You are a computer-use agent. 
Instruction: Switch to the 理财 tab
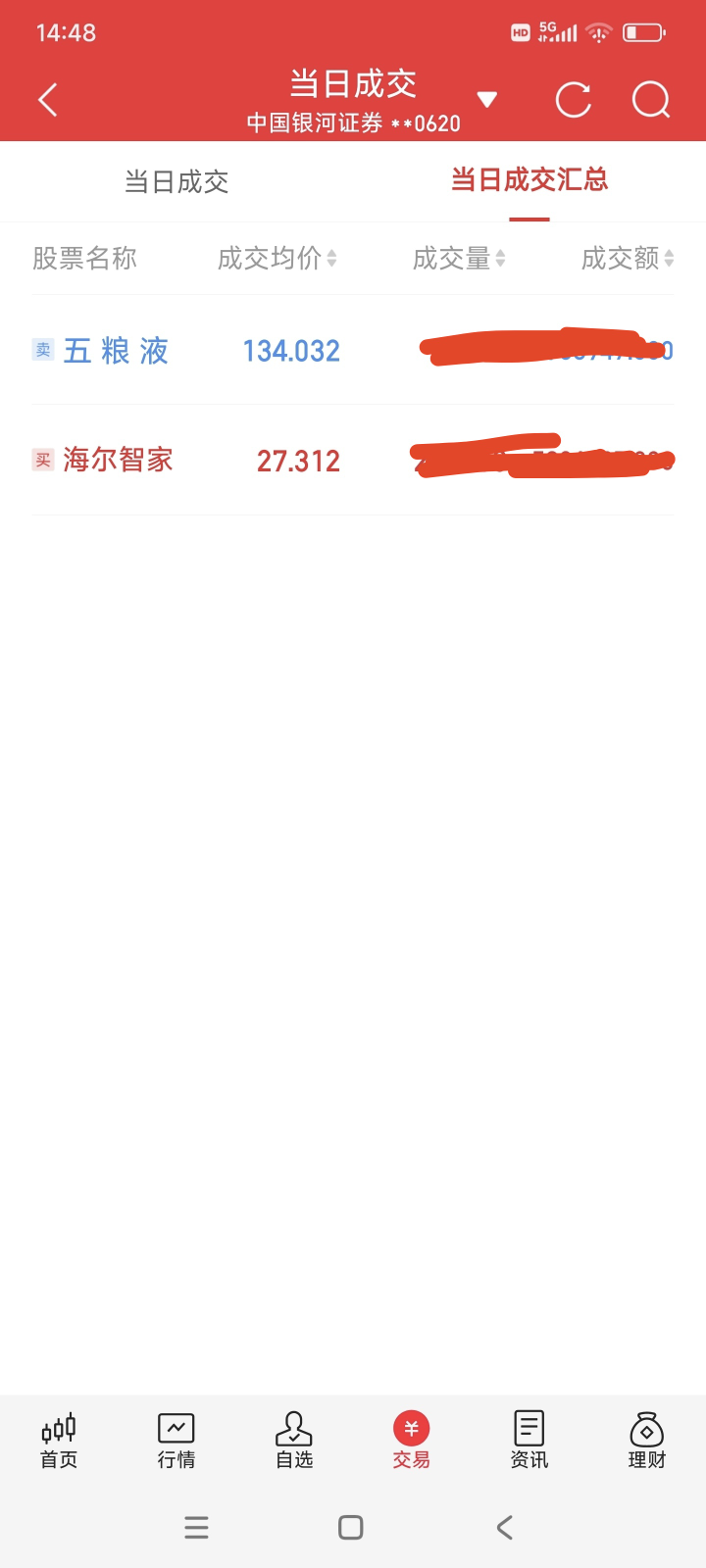click(647, 1441)
